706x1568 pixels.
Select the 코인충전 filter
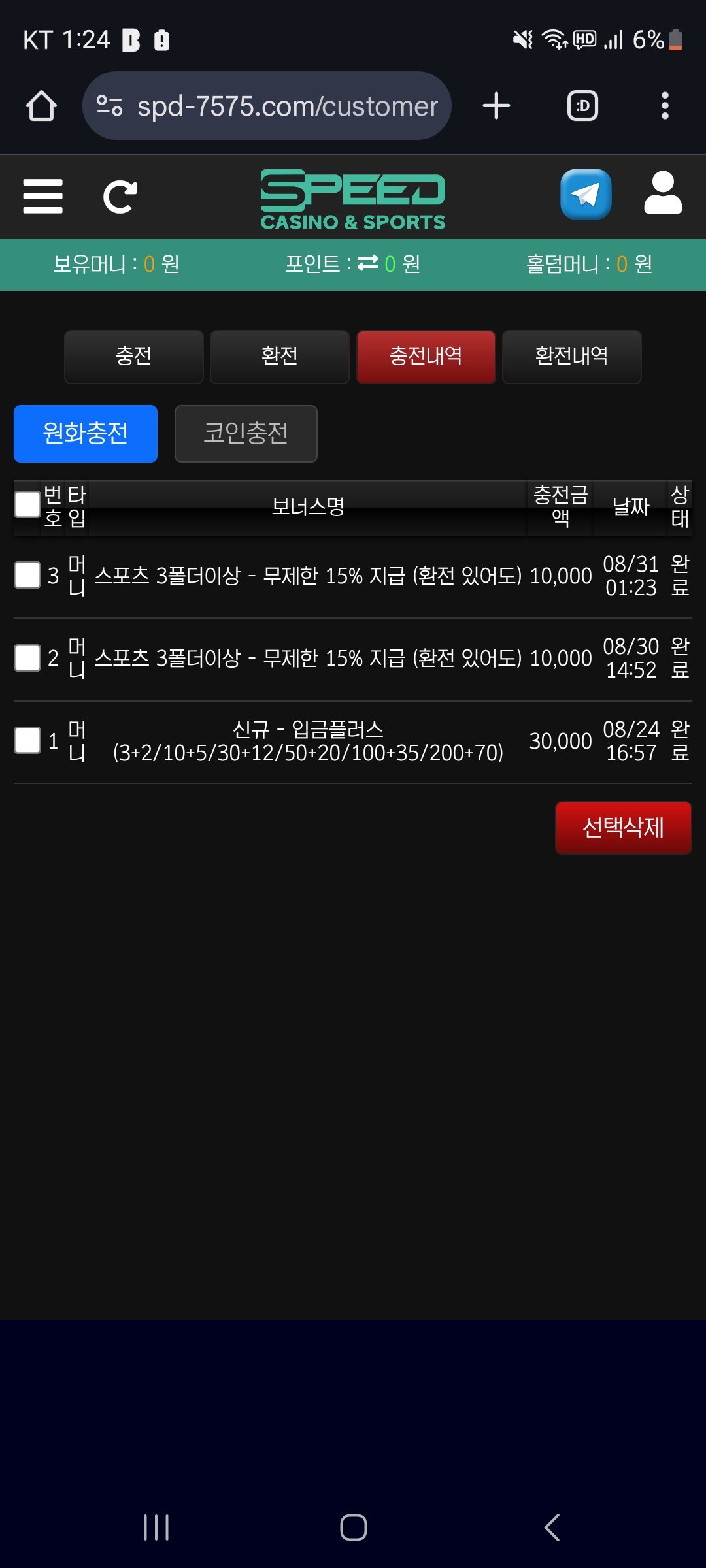pos(246,434)
